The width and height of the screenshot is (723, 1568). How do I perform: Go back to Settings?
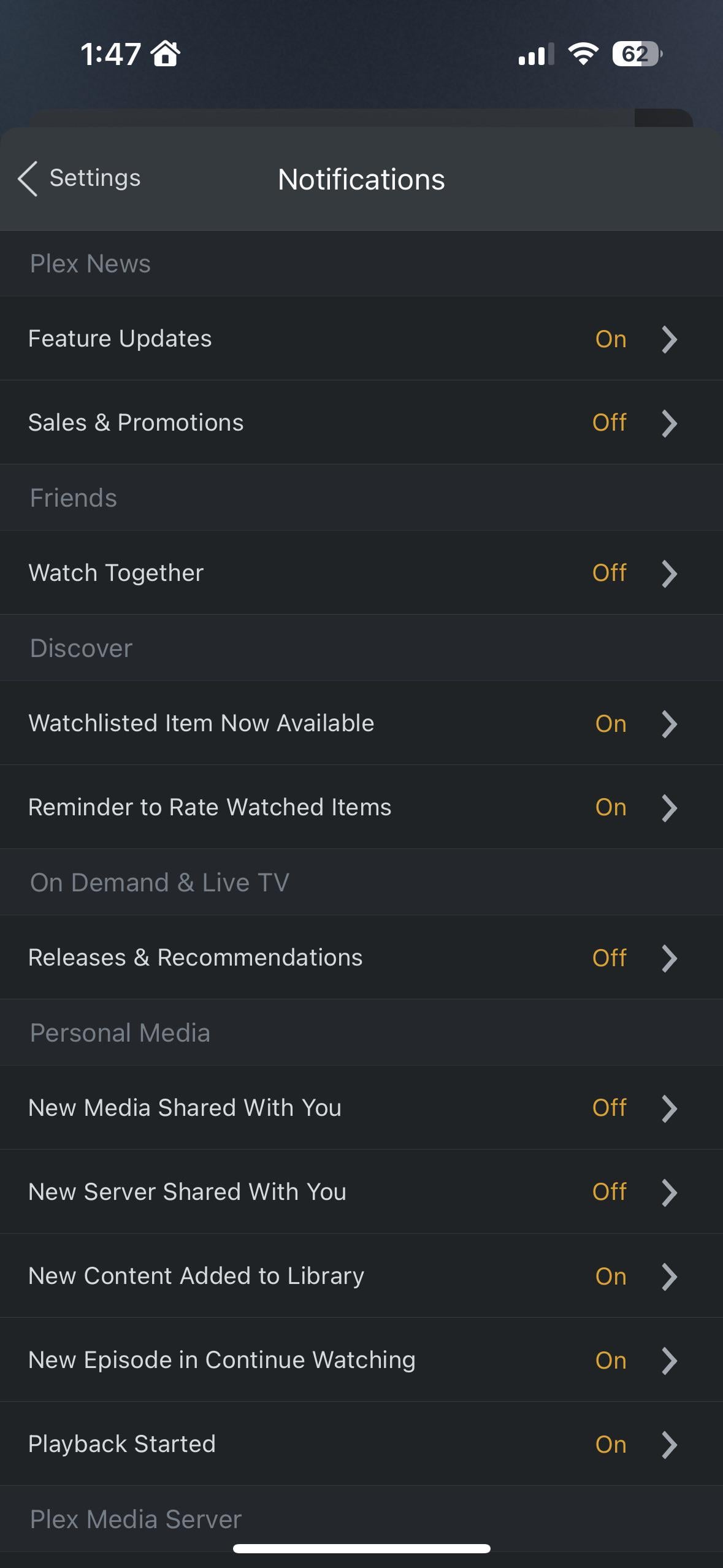80,179
